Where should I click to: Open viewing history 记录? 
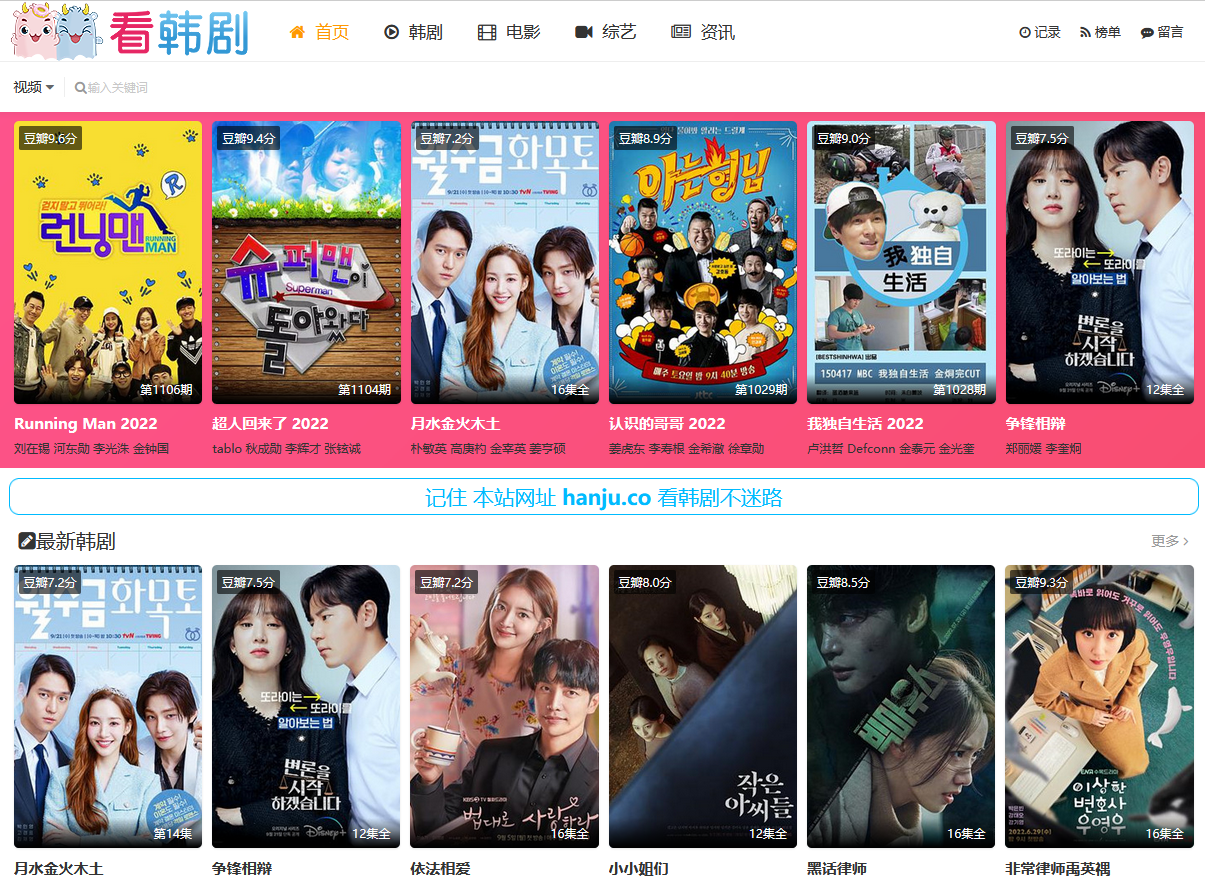tap(1040, 32)
